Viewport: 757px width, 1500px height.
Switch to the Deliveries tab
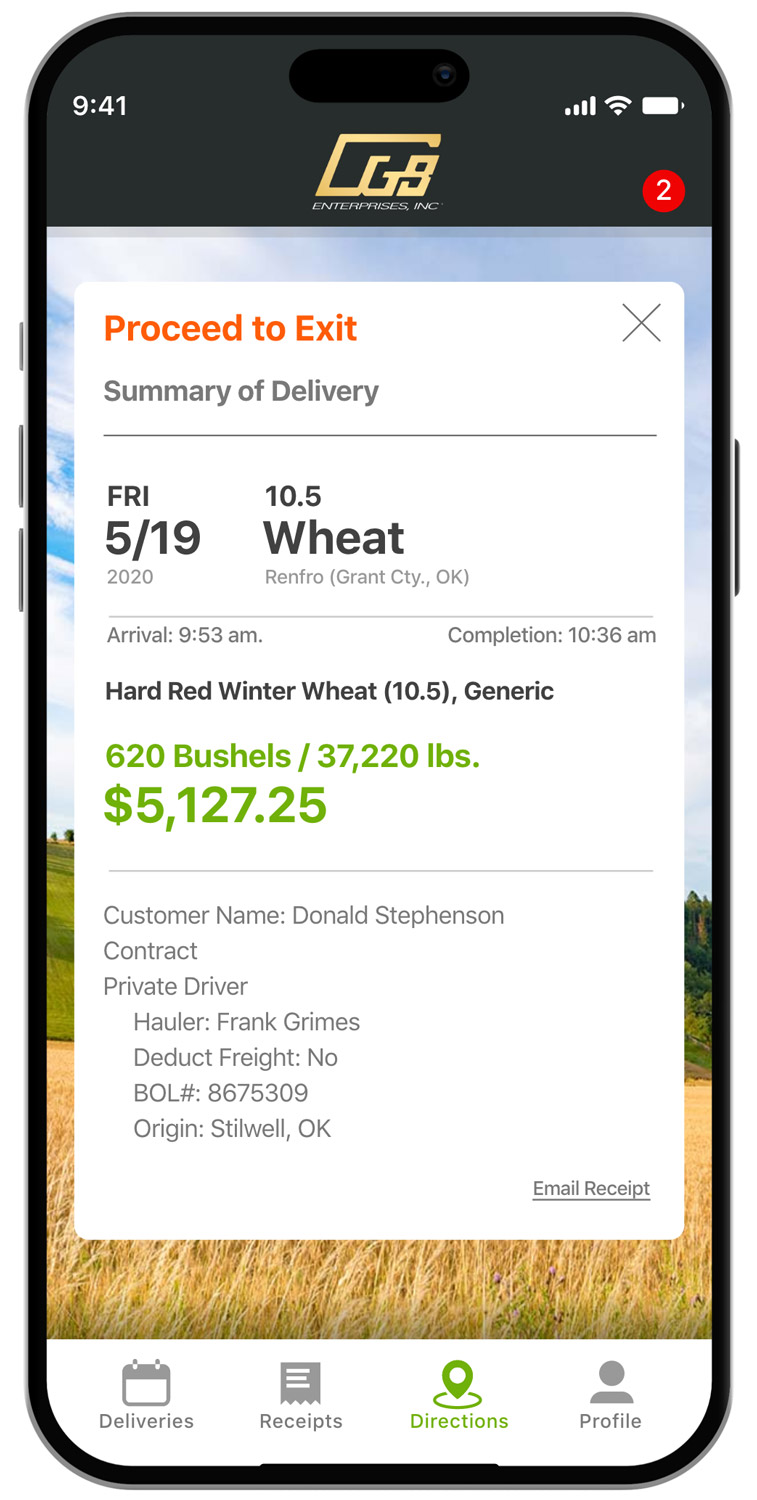tap(146, 1396)
